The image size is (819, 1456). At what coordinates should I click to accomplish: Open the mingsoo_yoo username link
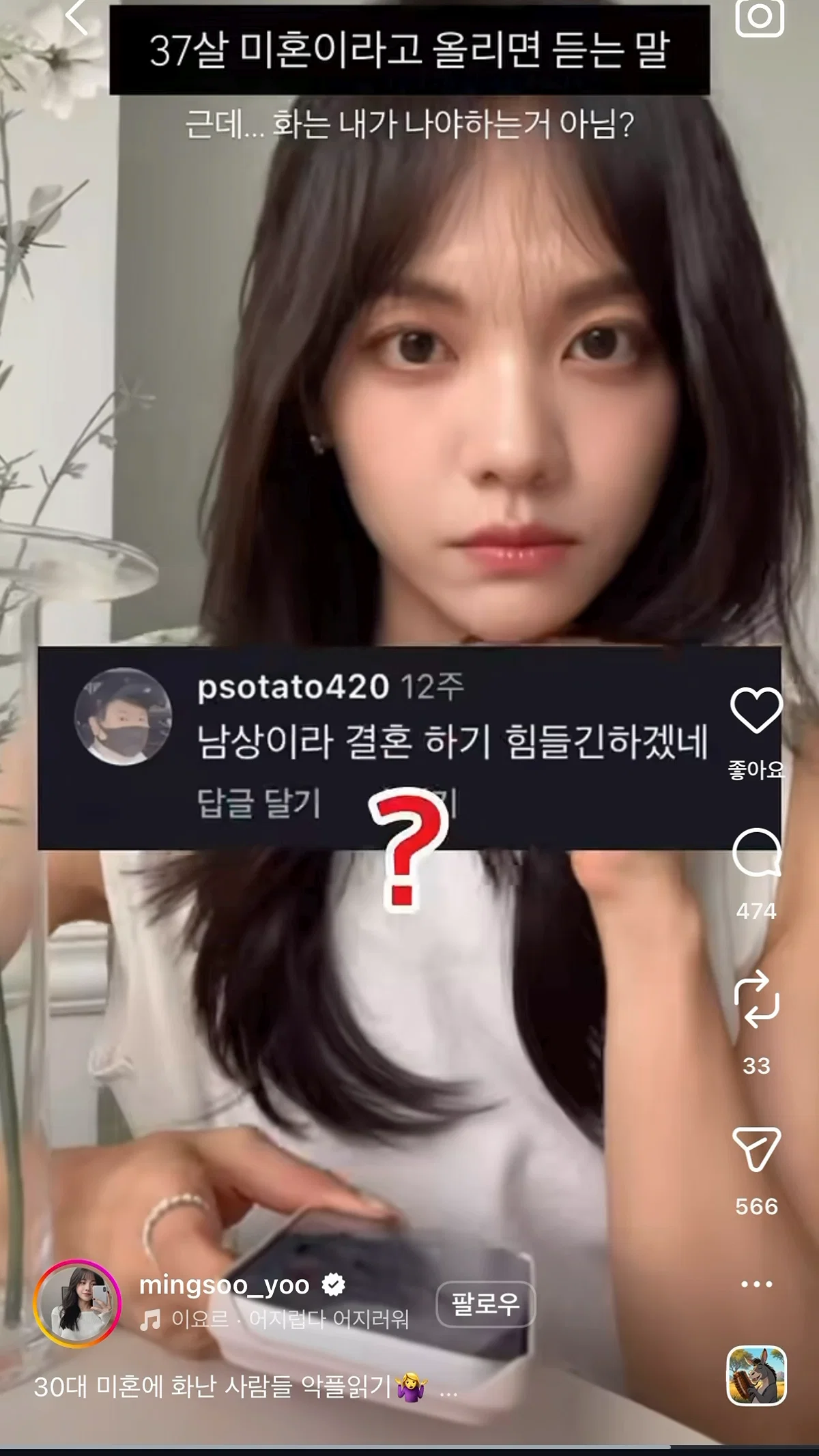[224, 1285]
